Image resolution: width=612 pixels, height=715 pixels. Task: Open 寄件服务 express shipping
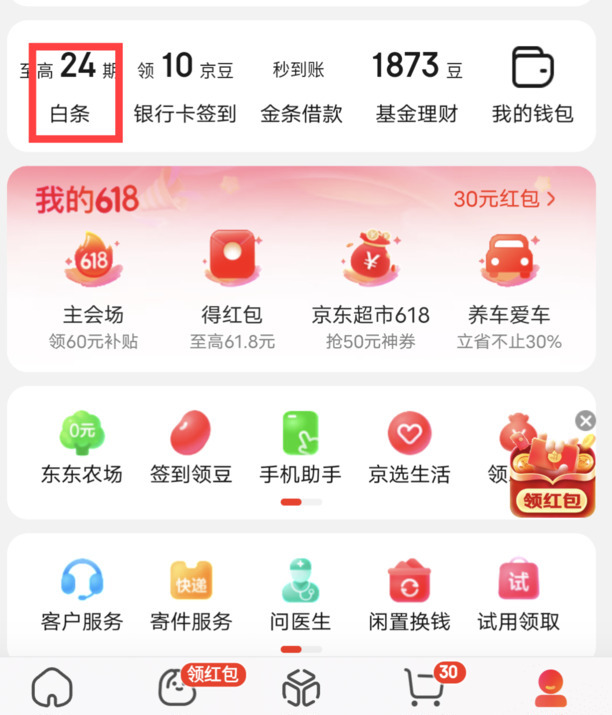tap(191, 596)
